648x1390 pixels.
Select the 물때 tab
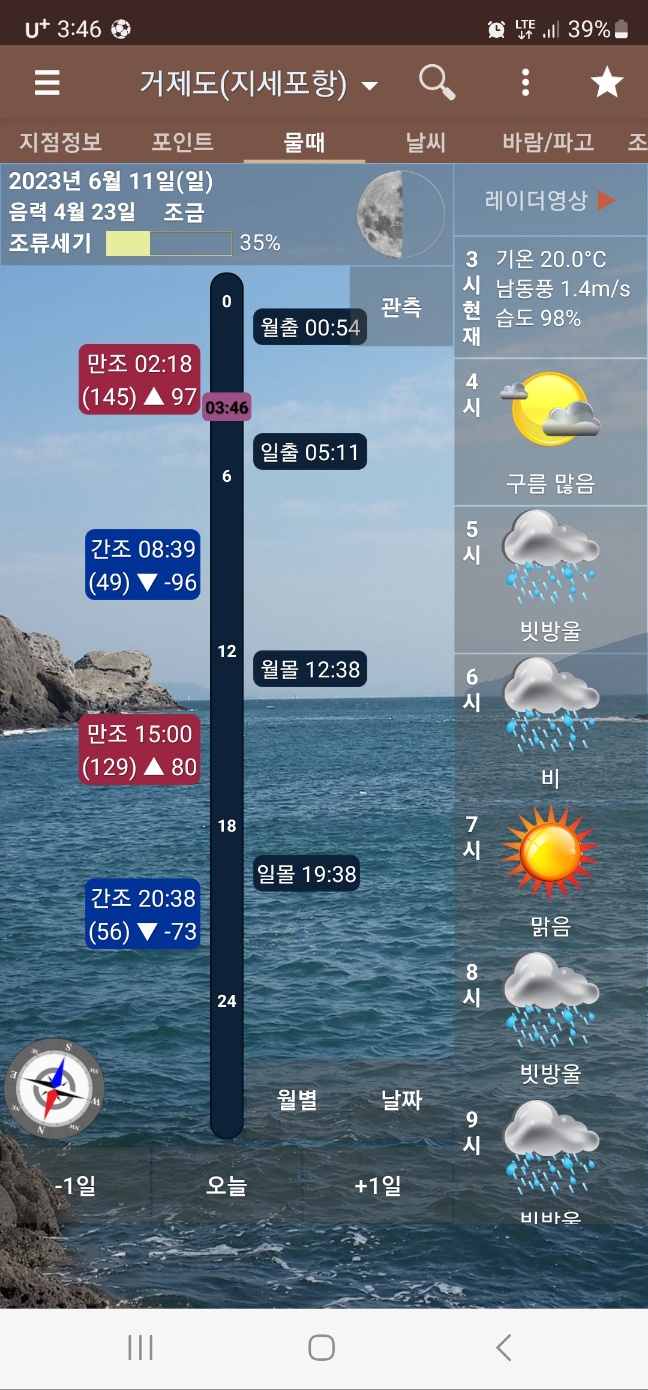click(304, 142)
